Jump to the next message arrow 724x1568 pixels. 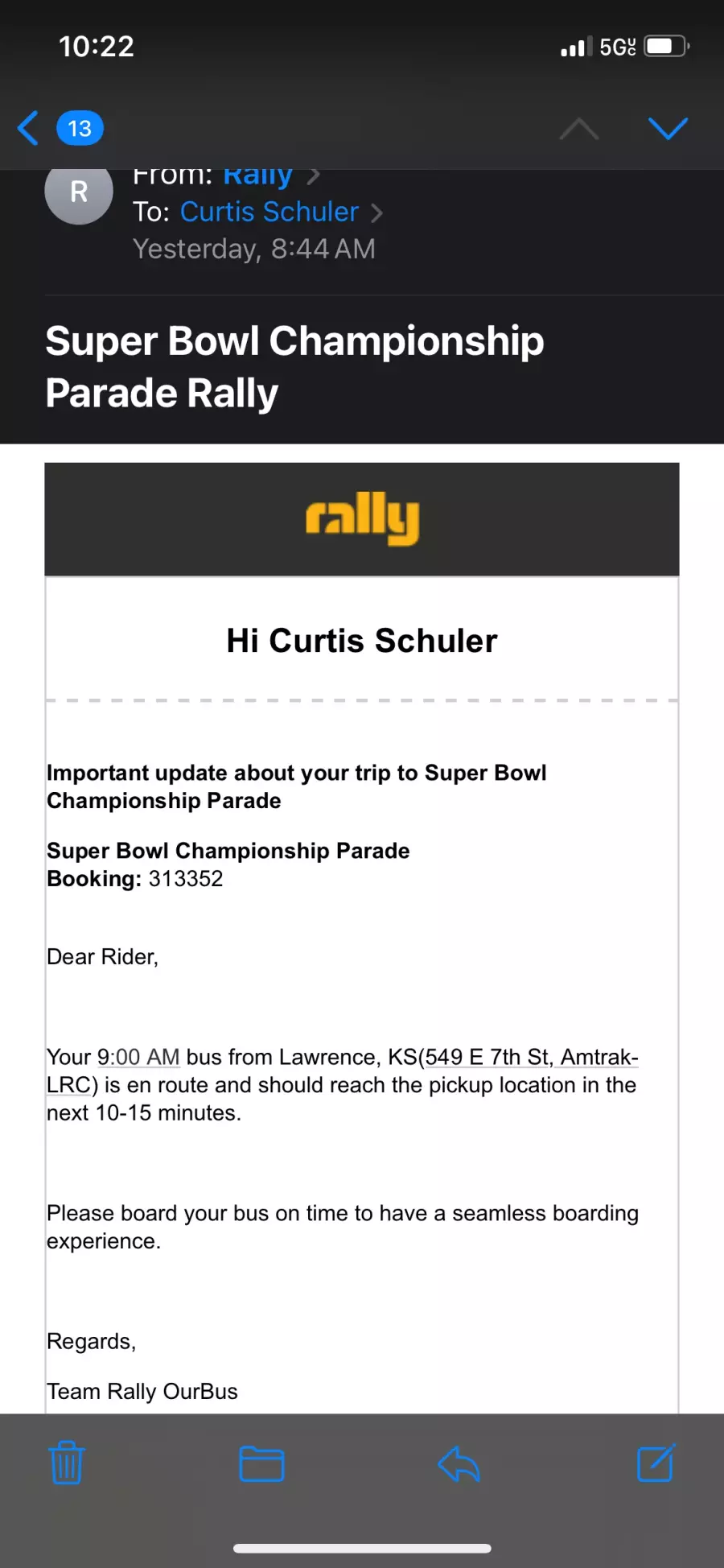[668, 129]
